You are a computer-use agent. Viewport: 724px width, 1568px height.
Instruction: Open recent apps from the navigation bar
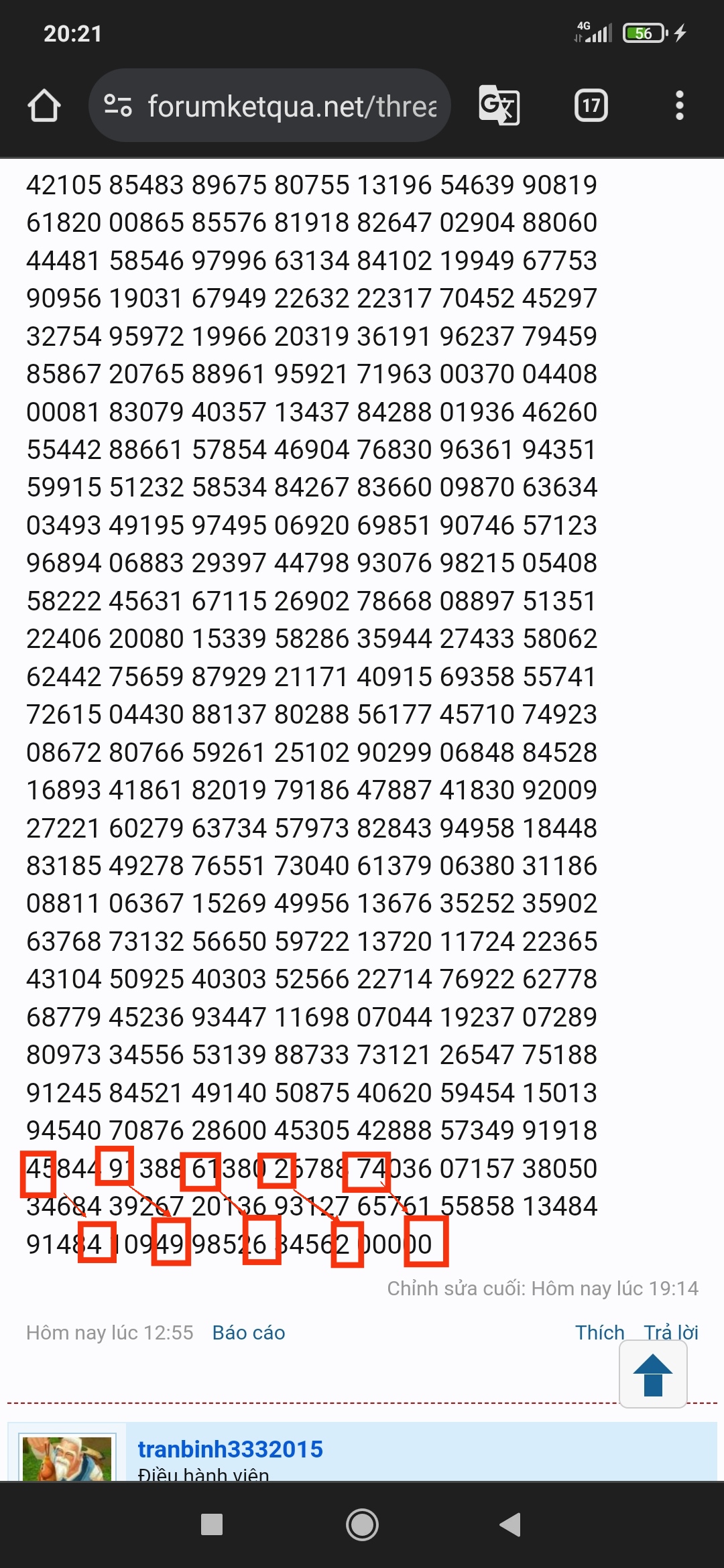click(x=212, y=1524)
